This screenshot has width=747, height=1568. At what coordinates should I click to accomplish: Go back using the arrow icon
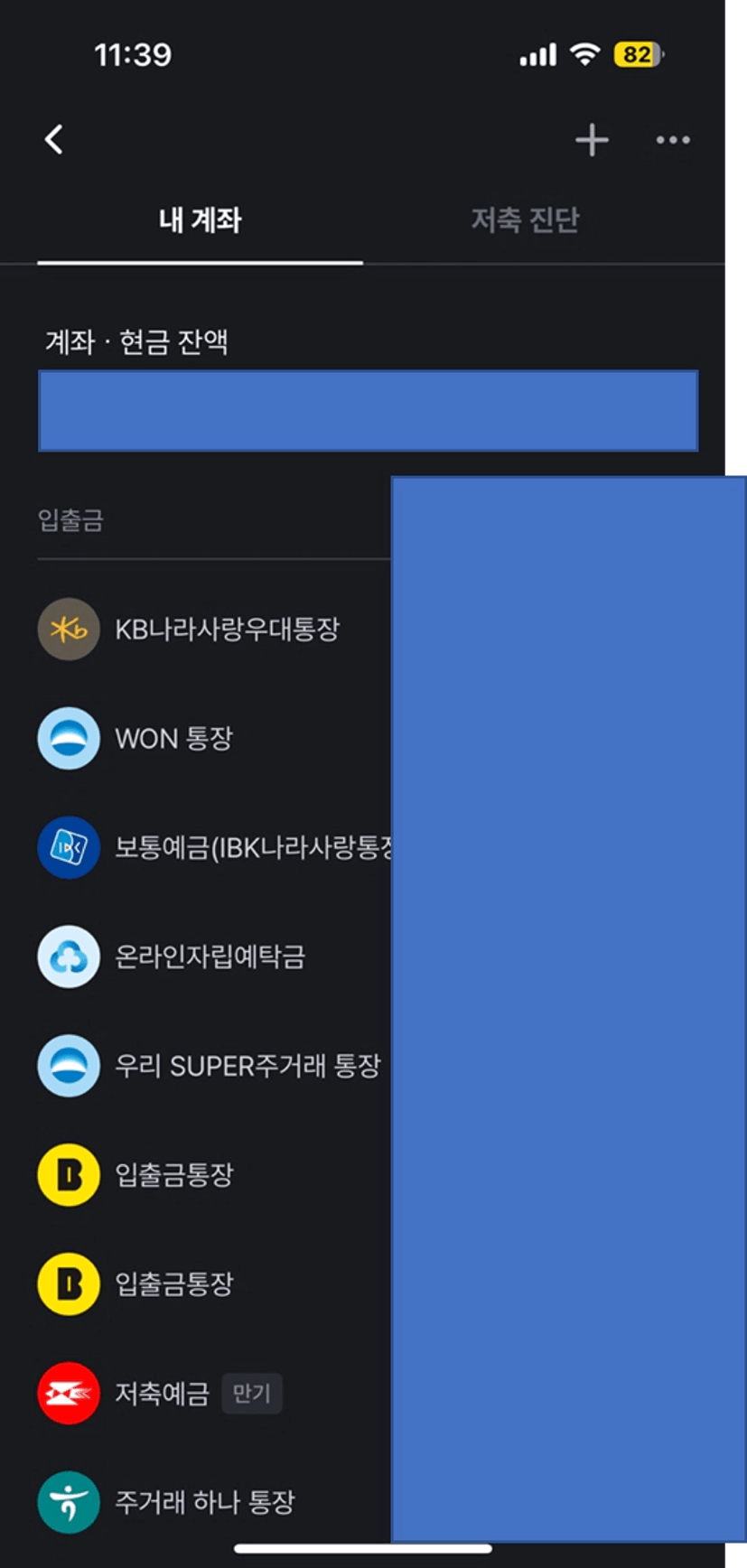point(54,140)
